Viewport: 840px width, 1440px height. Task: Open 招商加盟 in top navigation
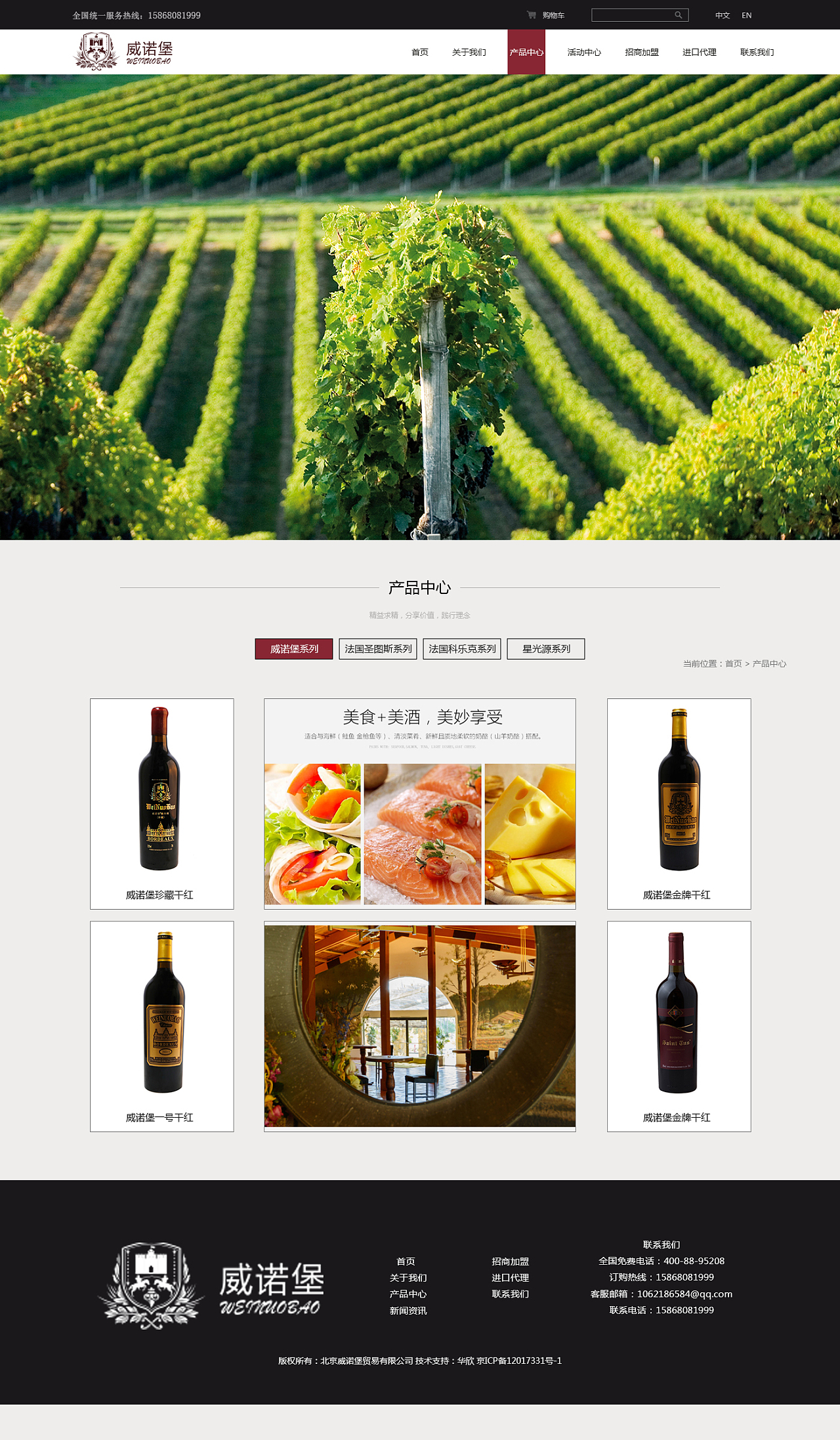[641, 53]
